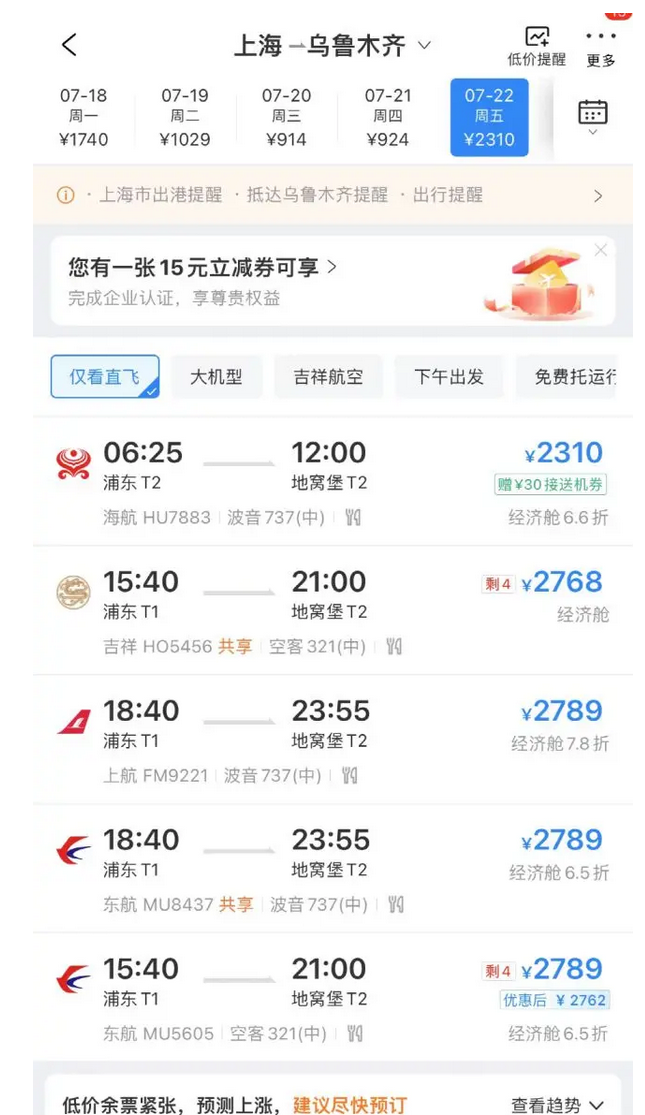Go back using the top-left arrow
Screen dimensions: 645x1115
click(69, 45)
